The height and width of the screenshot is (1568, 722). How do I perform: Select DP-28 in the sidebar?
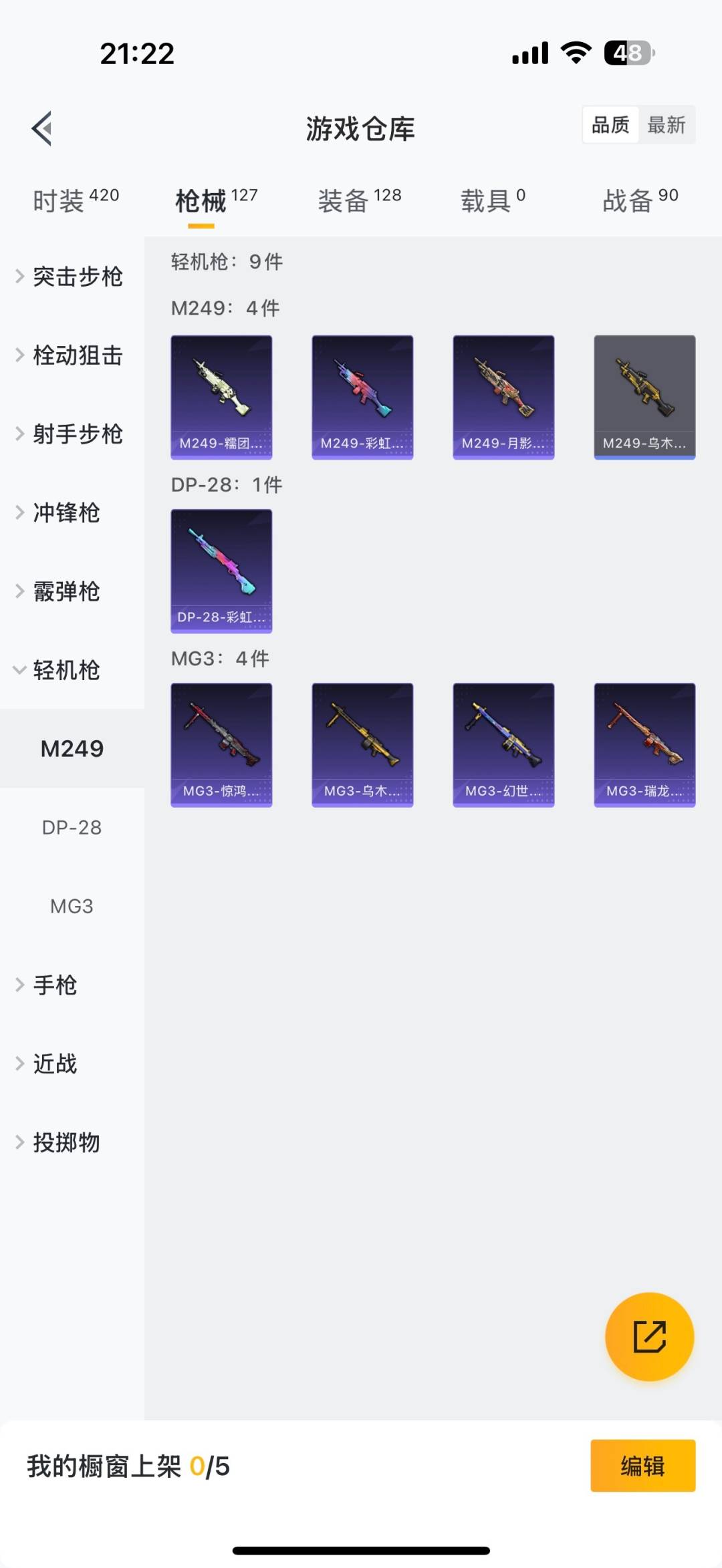pos(72,828)
